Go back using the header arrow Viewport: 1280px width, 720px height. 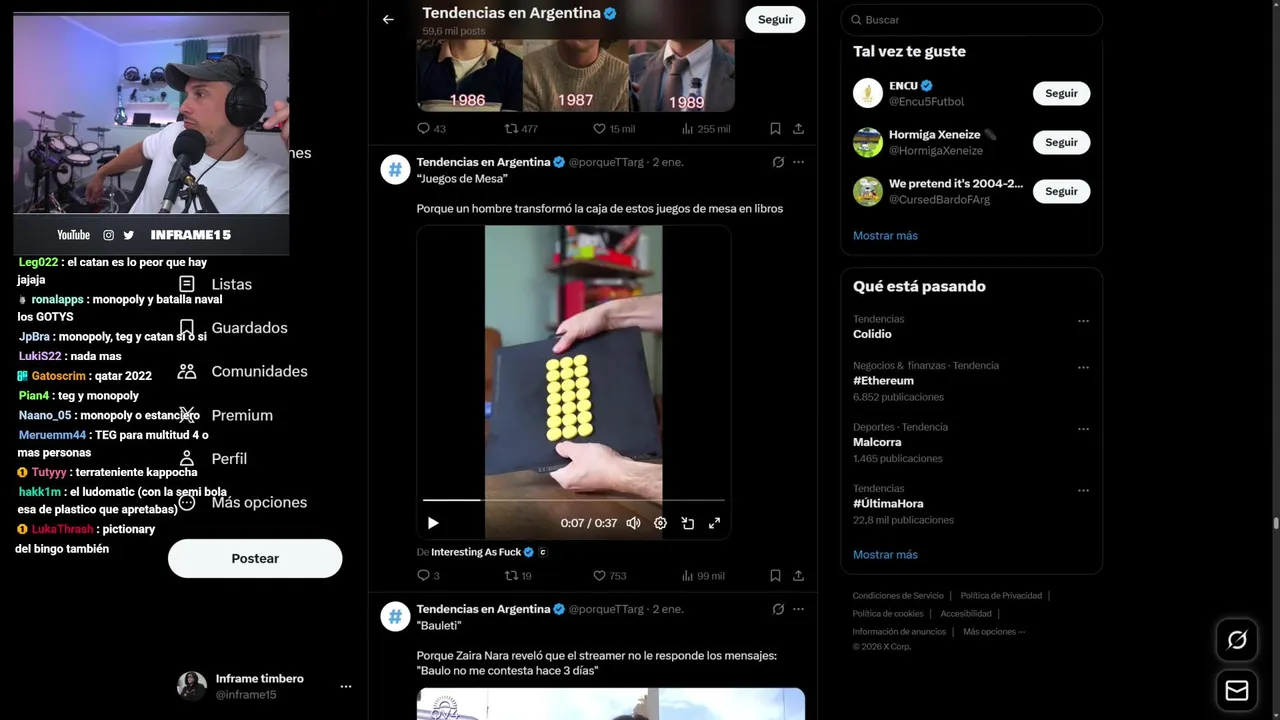pyautogui.click(x=388, y=19)
